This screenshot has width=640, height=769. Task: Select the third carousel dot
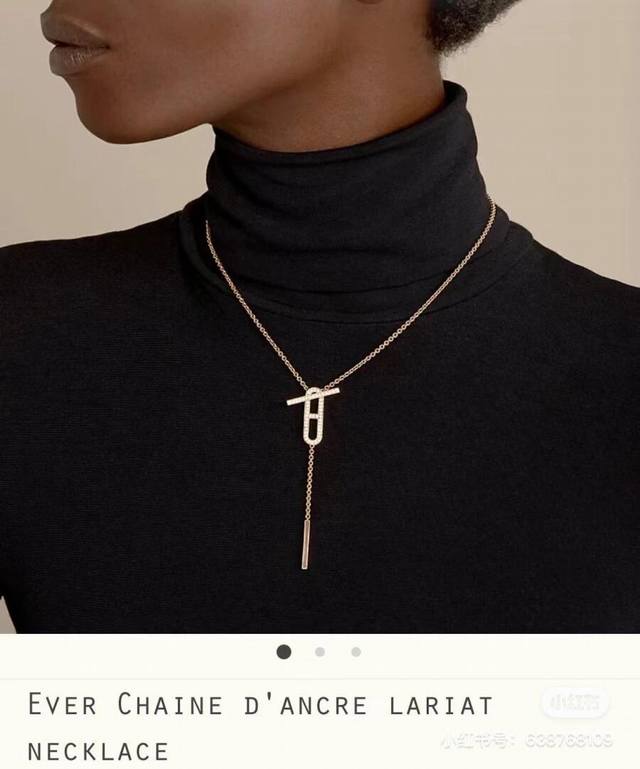356,652
